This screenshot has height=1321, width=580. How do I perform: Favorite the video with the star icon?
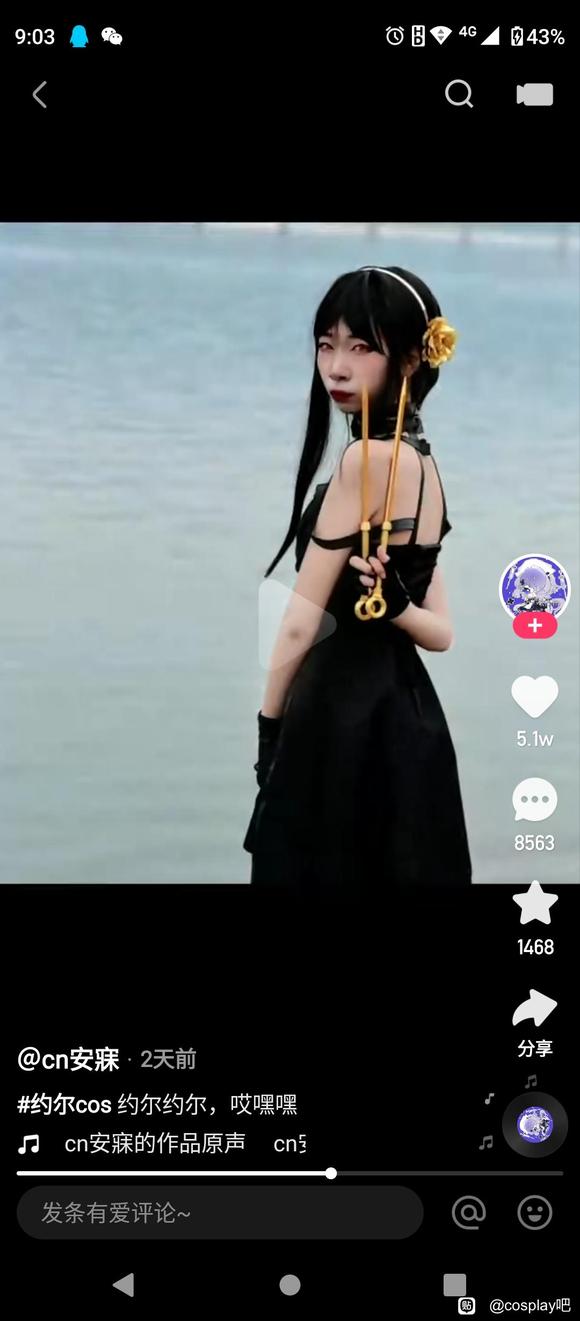pos(535,903)
